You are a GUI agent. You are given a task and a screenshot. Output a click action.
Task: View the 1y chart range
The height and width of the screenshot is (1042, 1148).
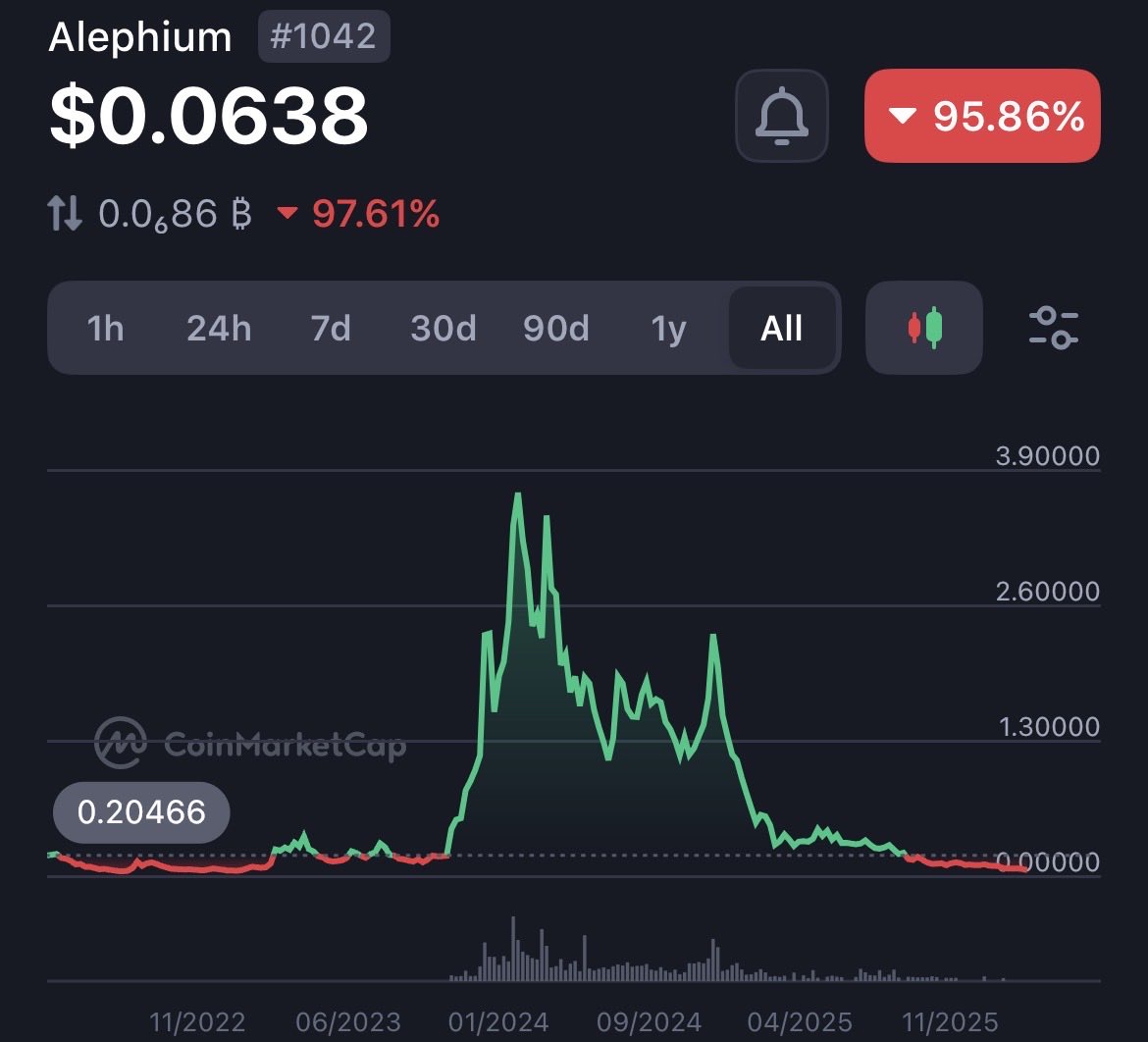pos(668,328)
